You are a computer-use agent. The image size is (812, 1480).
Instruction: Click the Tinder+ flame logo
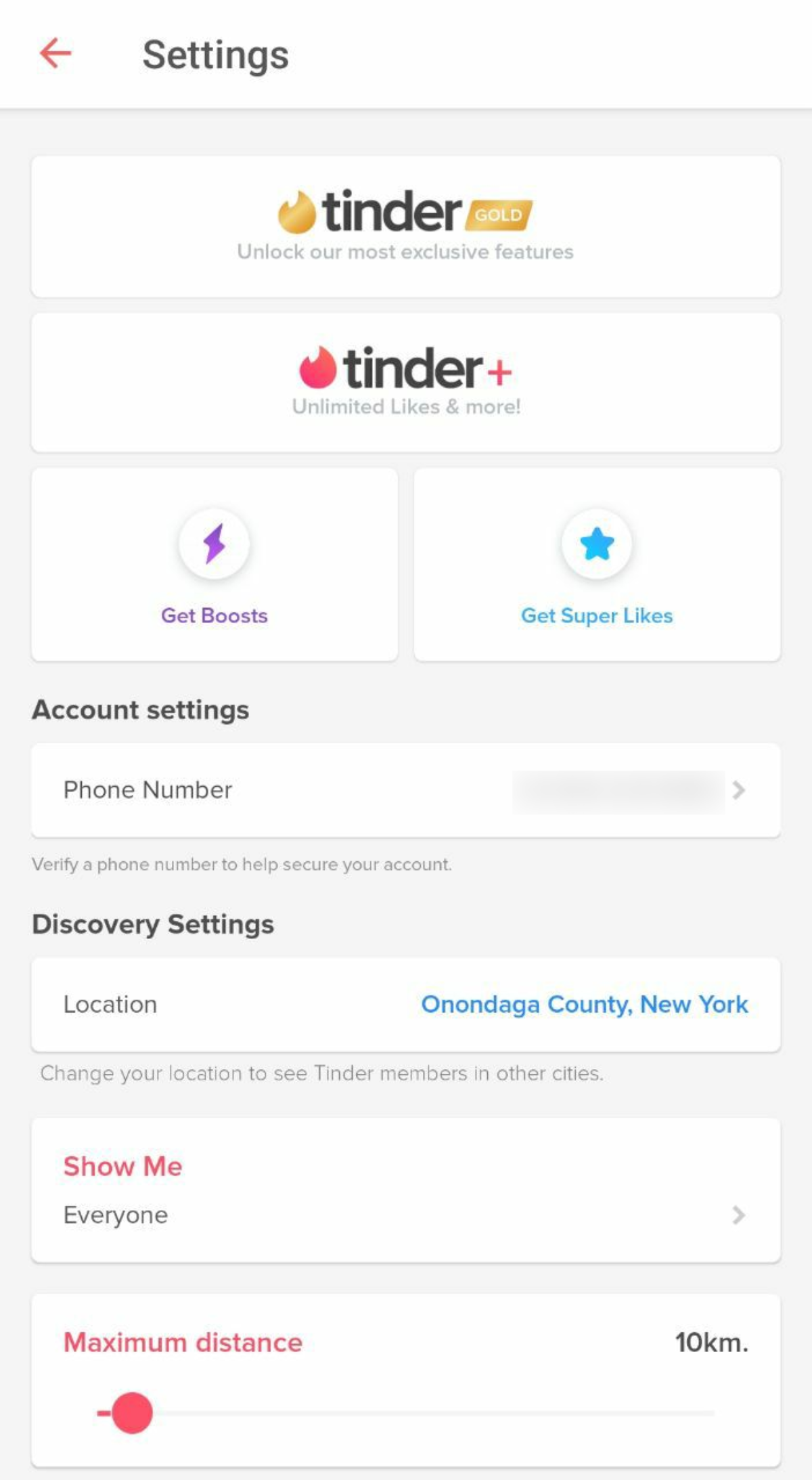pyautogui.click(x=315, y=367)
